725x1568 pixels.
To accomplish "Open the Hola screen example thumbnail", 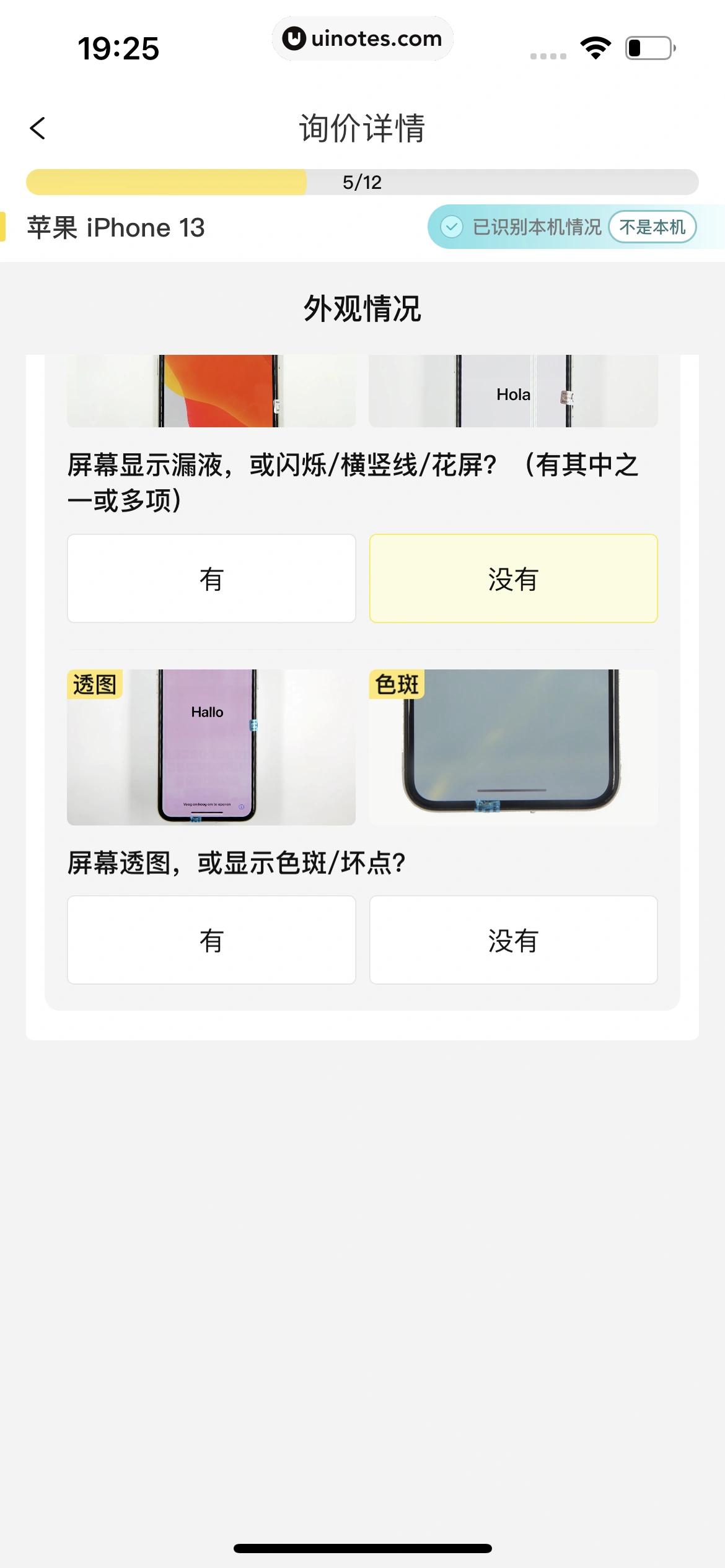I will [x=513, y=390].
